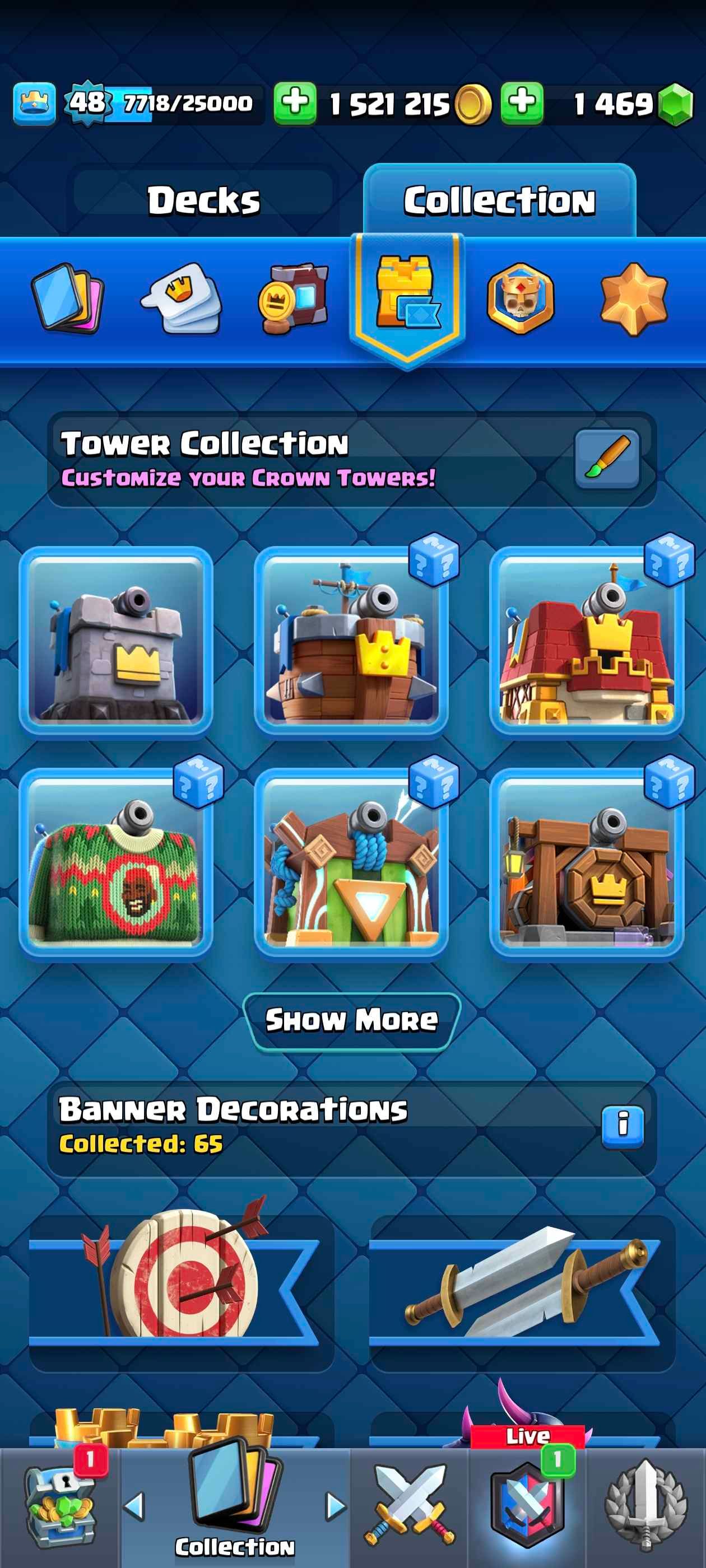Open the cards collection icon
This screenshot has height=1568, width=706.
pyautogui.click(x=68, y=298)
